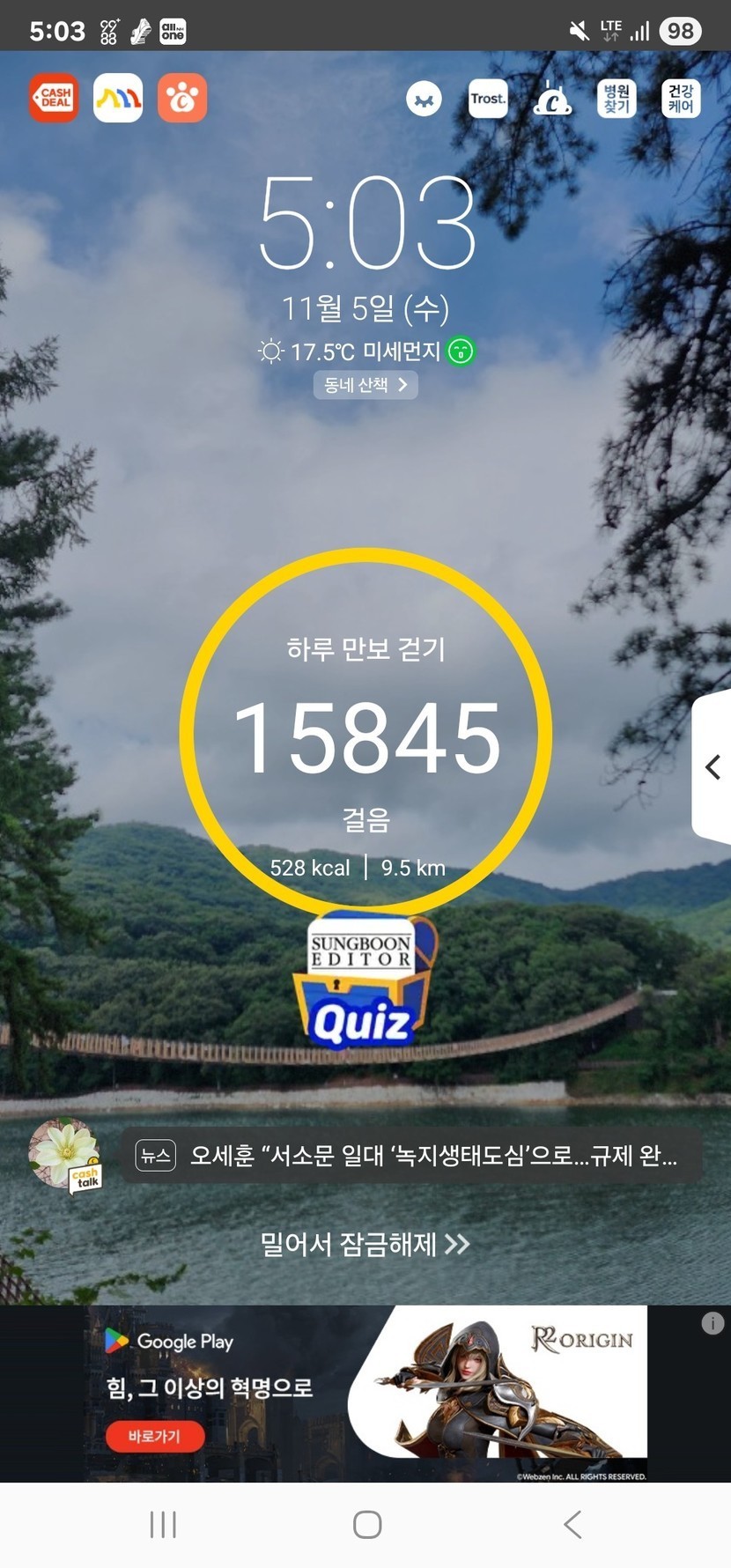This screenshot has height=1568, width=731.
Task: Expand the side panel arrow handle
Action: click(x=713, y=767)
